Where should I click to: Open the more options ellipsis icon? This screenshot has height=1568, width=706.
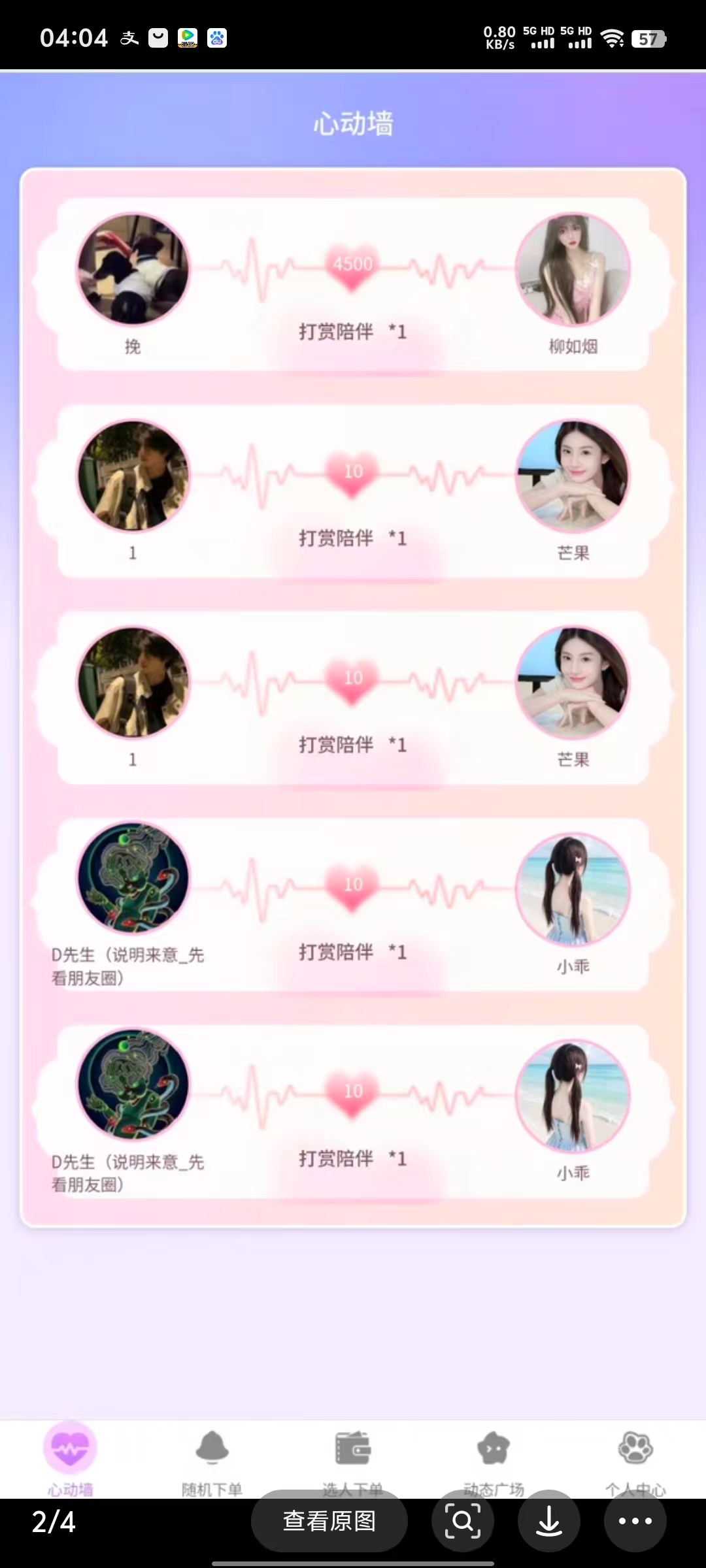click(635, 1522)
